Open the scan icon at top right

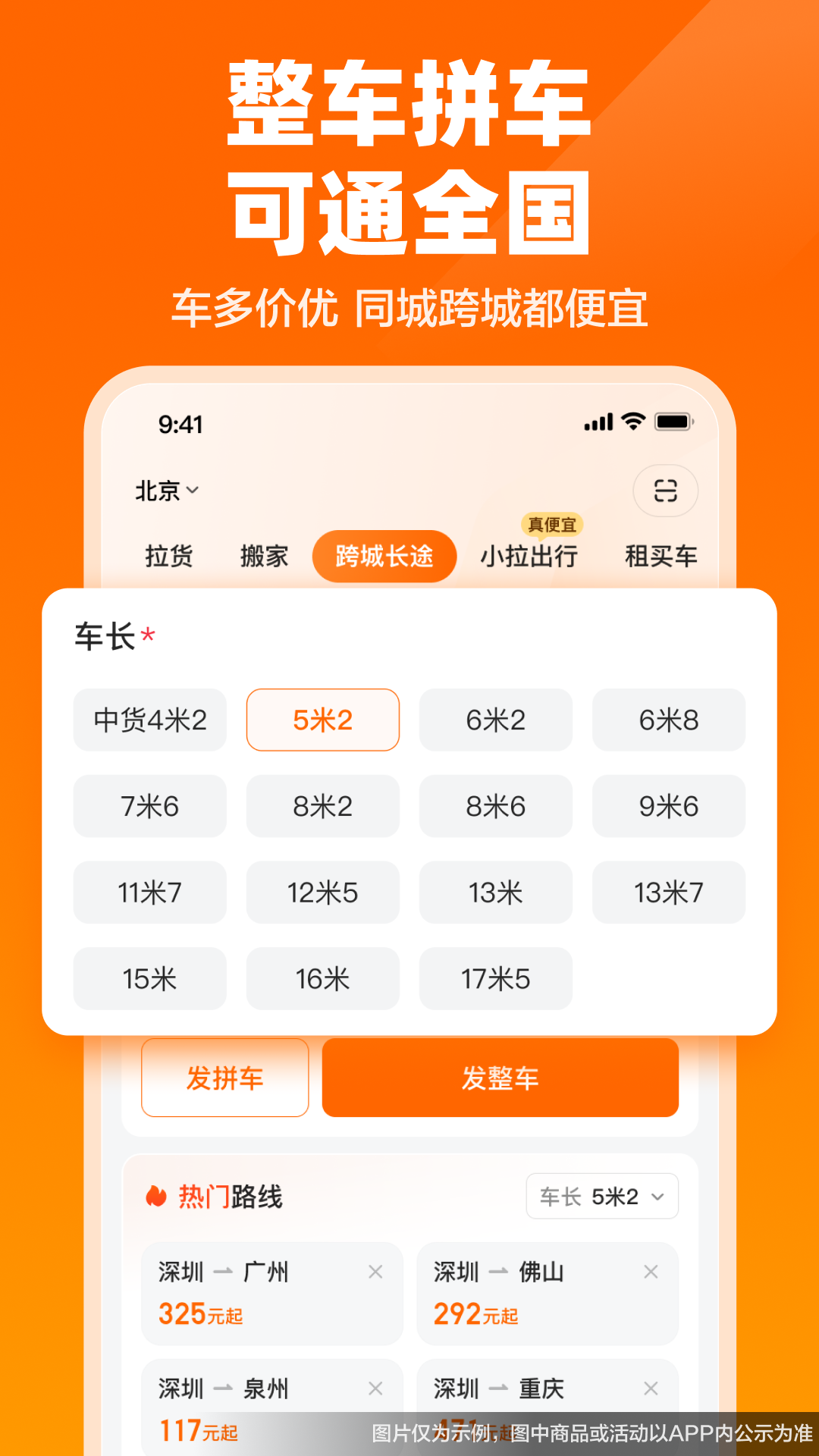coord(665,491)
